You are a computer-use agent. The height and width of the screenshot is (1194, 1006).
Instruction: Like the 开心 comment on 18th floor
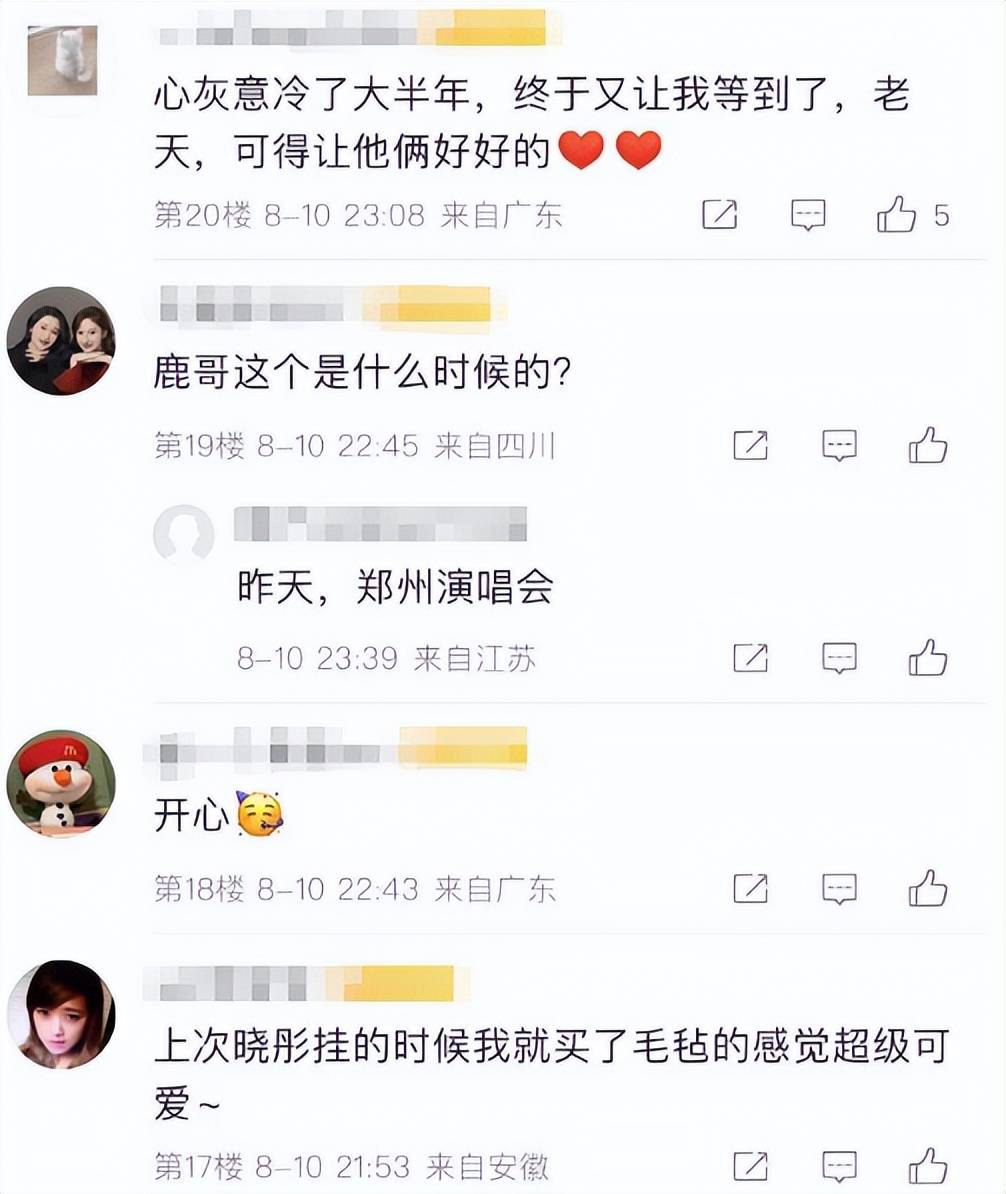pyautogui.click(x=927, y=888)
